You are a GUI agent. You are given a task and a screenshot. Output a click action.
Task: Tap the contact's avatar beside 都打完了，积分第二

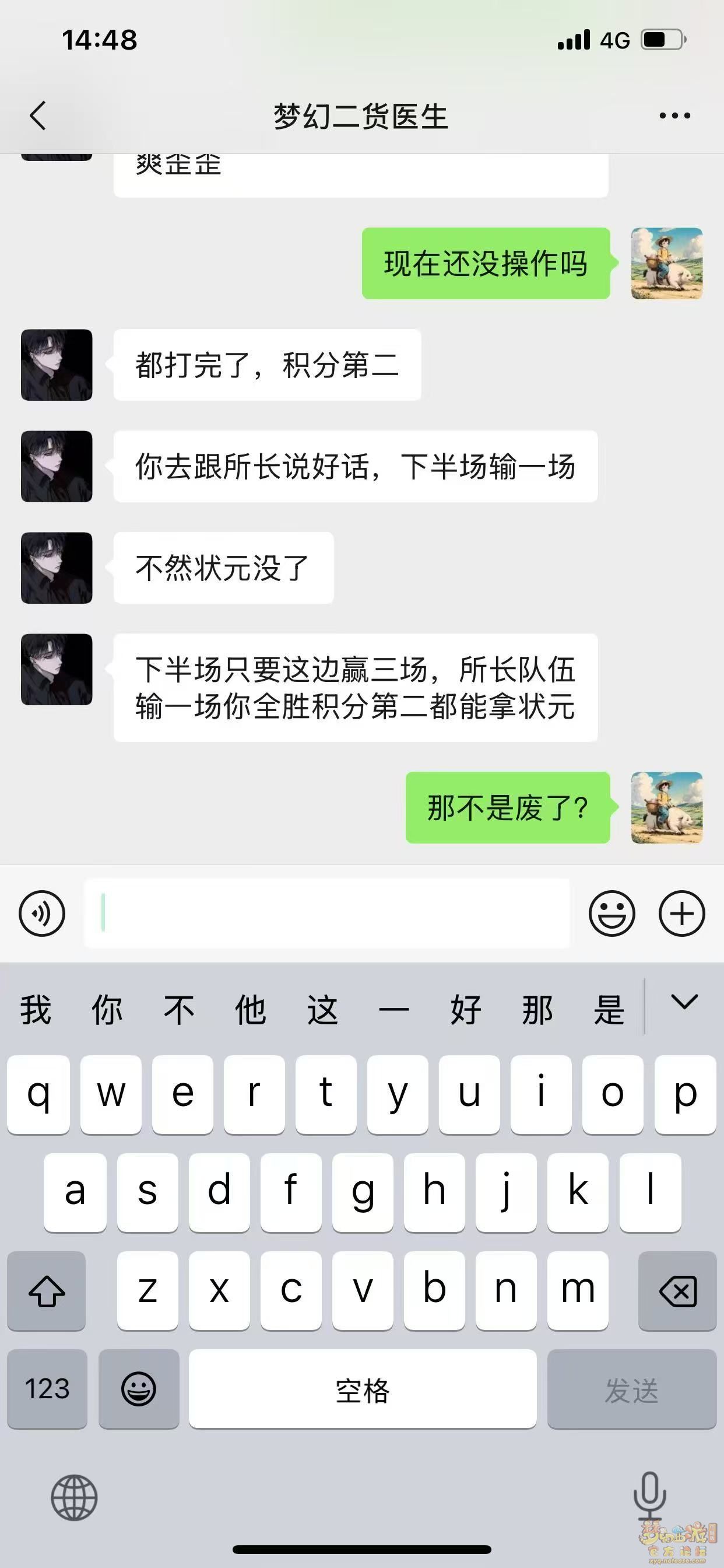click(57, 365)
